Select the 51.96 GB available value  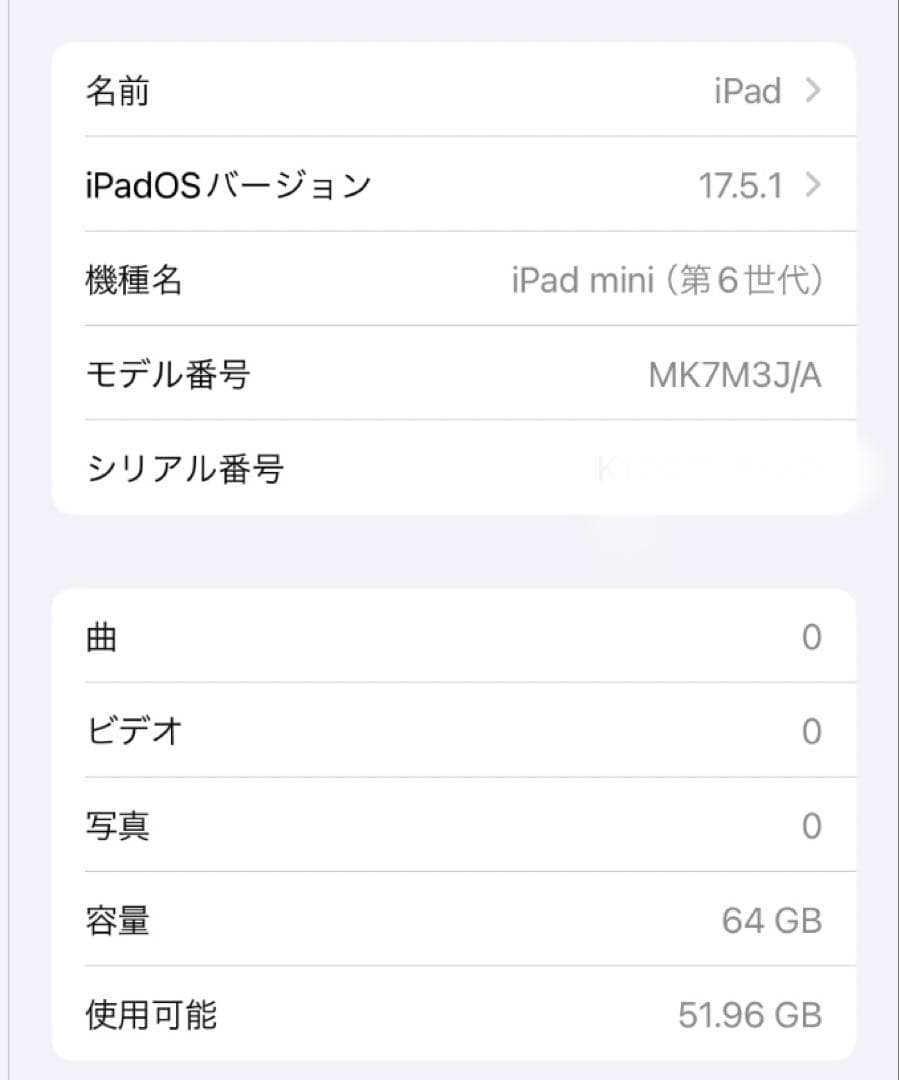(747, 1015)
